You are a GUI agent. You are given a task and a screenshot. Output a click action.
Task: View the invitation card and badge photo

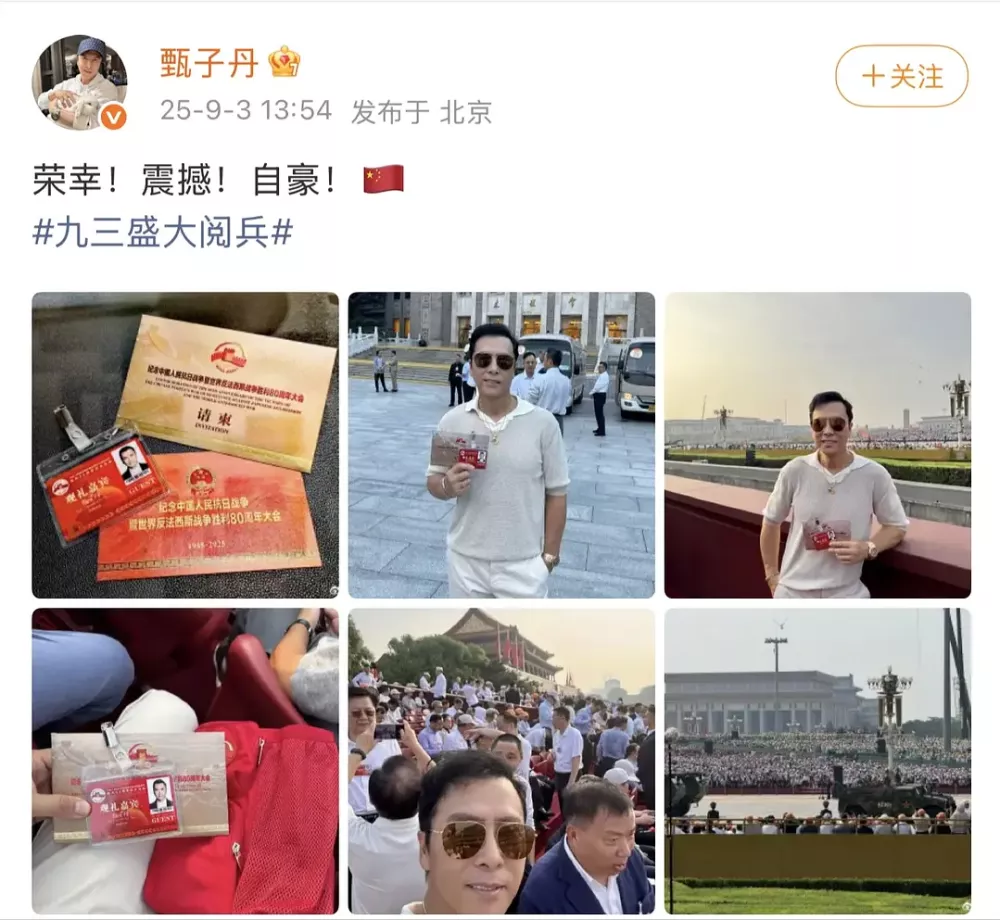[x=185, y=445]
